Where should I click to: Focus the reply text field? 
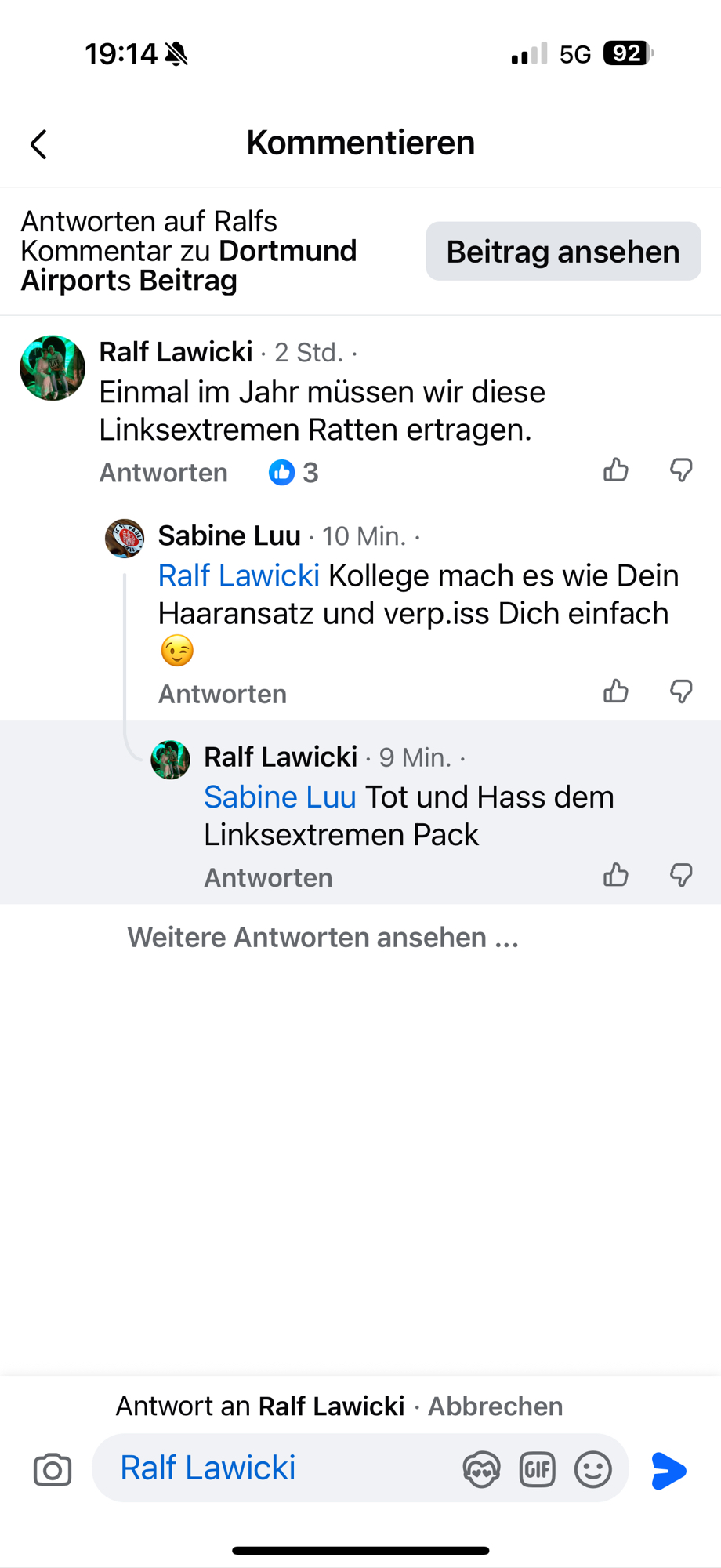282,1468
